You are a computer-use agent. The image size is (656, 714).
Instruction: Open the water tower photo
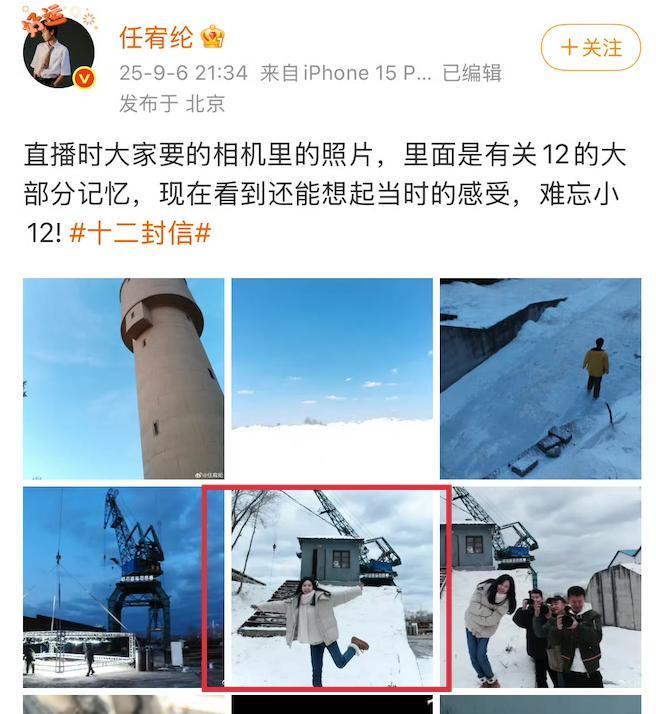[x=123, y=378]
